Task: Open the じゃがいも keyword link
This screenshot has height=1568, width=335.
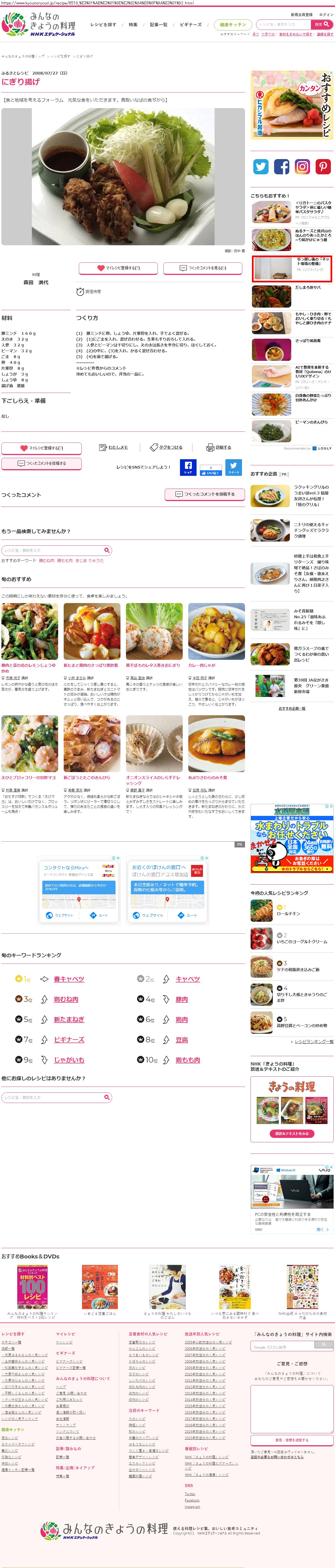Action: click(x=69, y=1060)
